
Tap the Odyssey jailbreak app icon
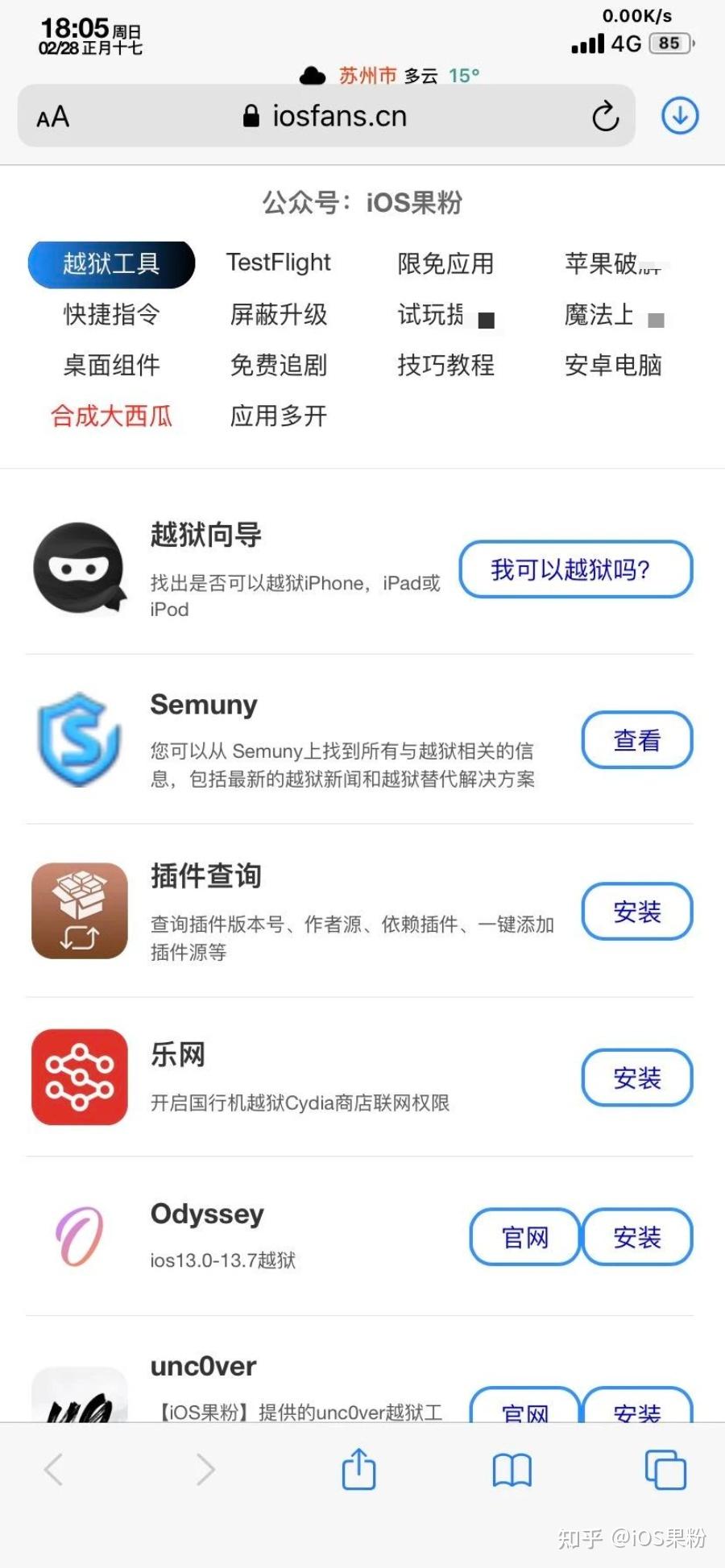(x=78, y=1236)
